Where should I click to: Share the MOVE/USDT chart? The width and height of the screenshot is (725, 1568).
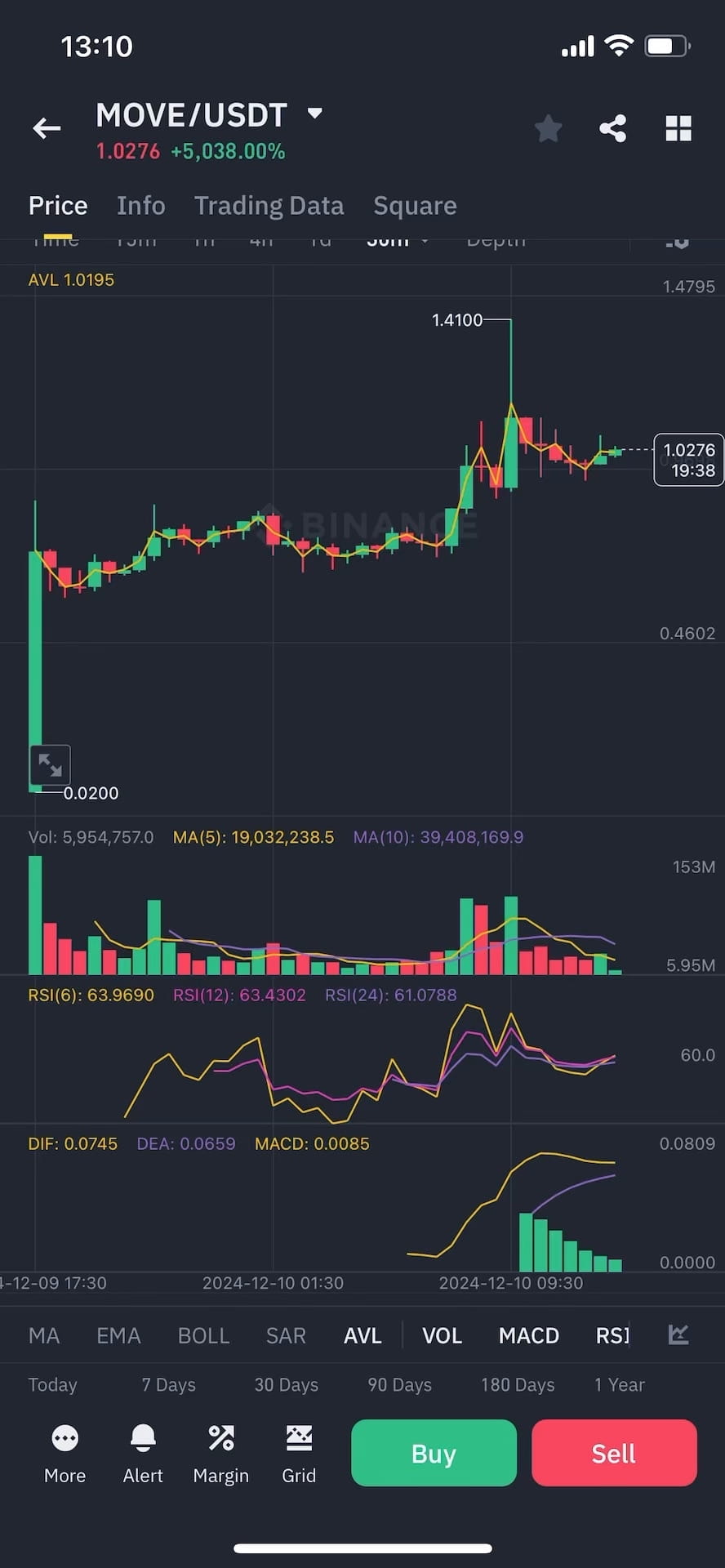coord(612,128)
